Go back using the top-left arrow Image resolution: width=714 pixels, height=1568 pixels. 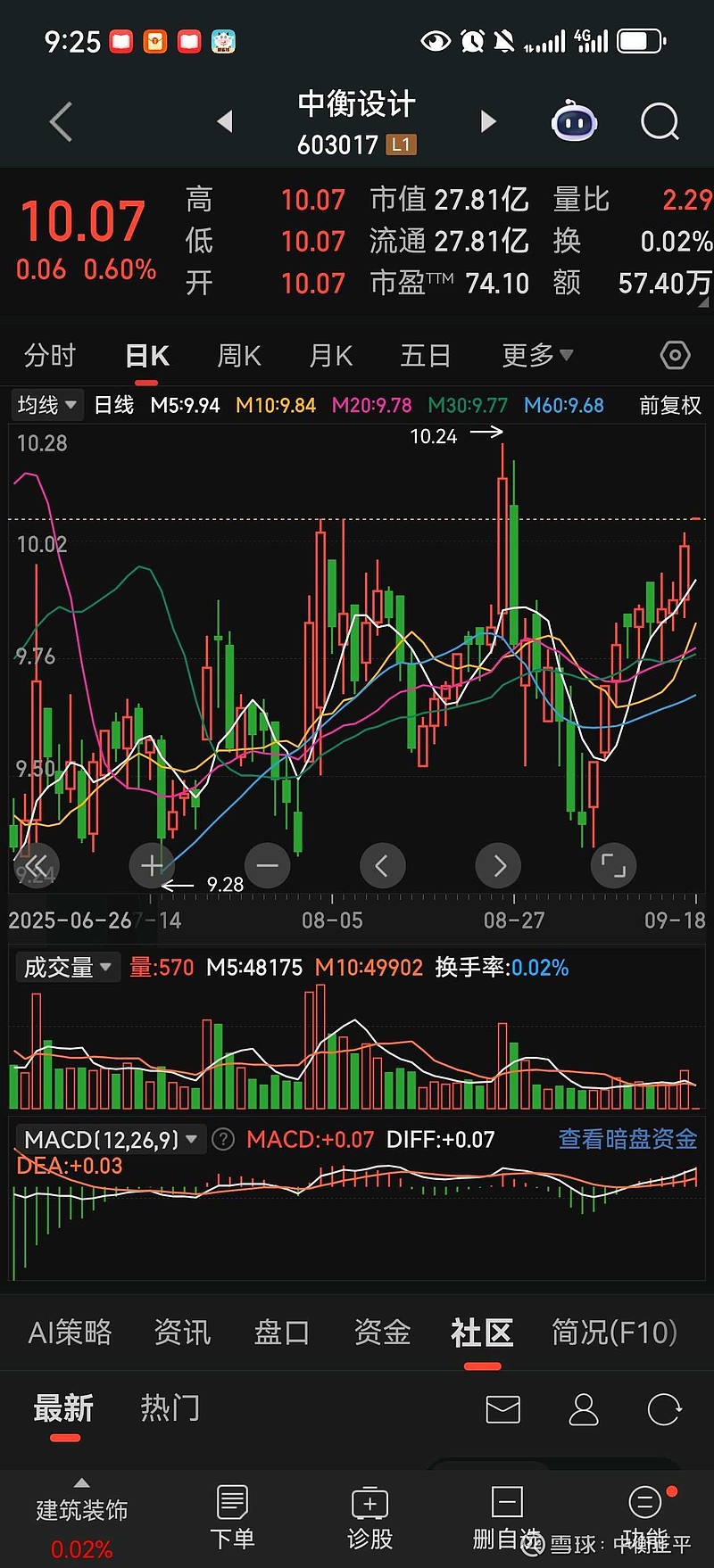click(61, 121)
